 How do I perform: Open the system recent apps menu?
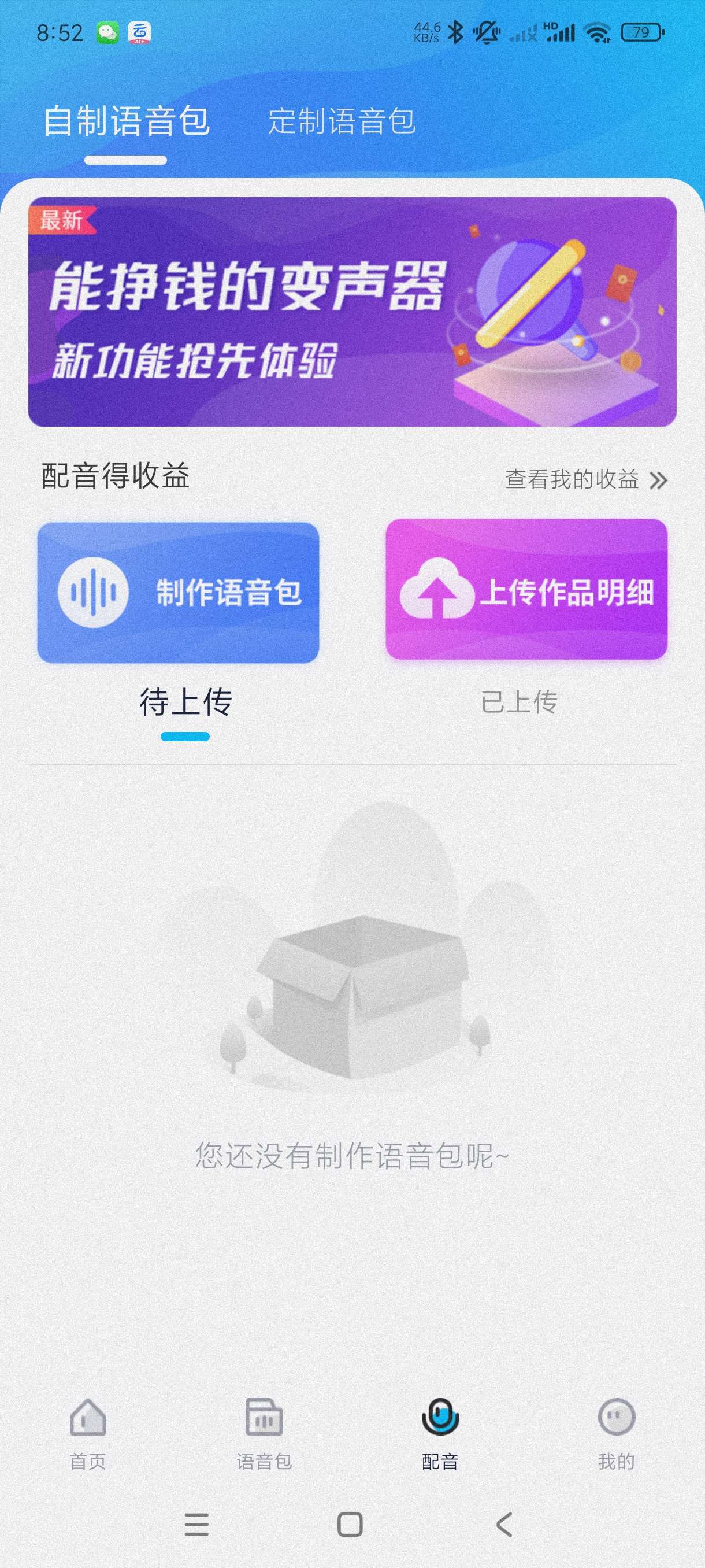click(x=196, y=1524)
